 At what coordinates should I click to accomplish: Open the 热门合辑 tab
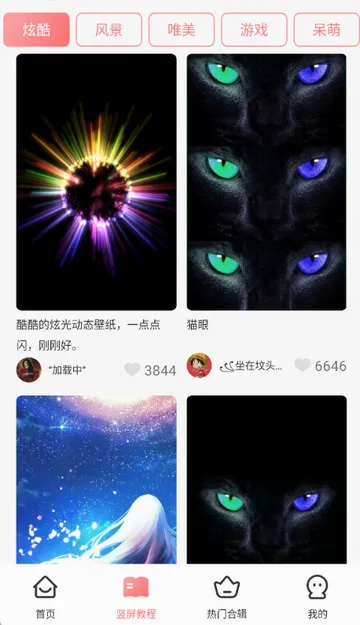(226, 597)
